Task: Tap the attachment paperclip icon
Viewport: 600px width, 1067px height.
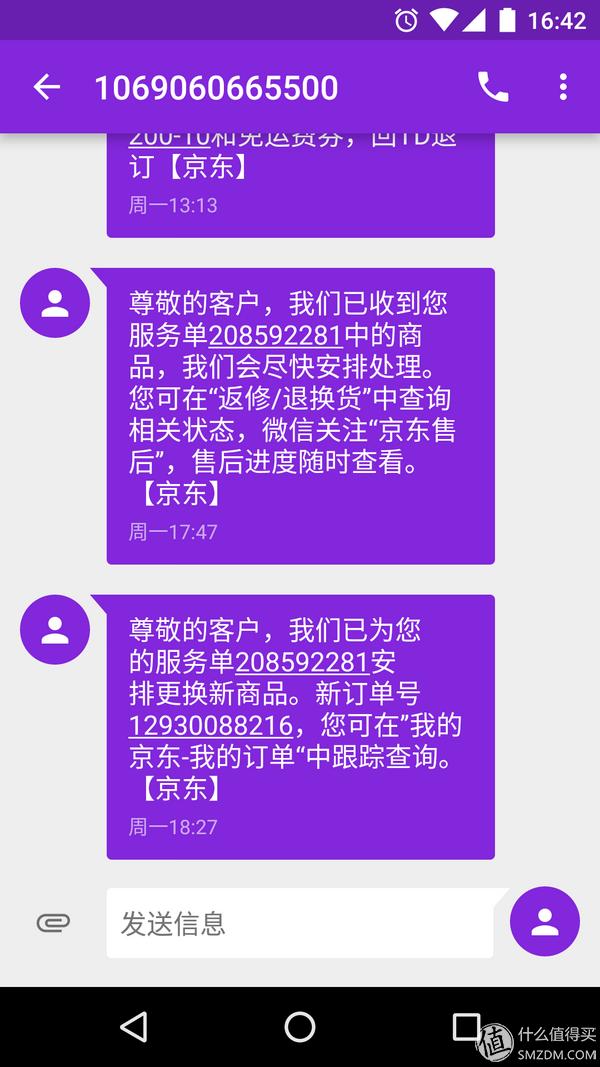Action: (x=53, y=923)
